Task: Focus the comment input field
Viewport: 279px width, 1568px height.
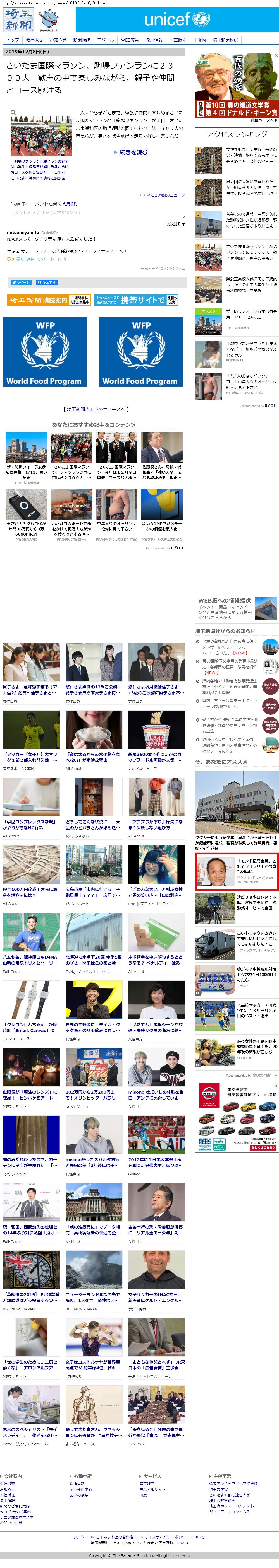Action: tap(96, 212)
